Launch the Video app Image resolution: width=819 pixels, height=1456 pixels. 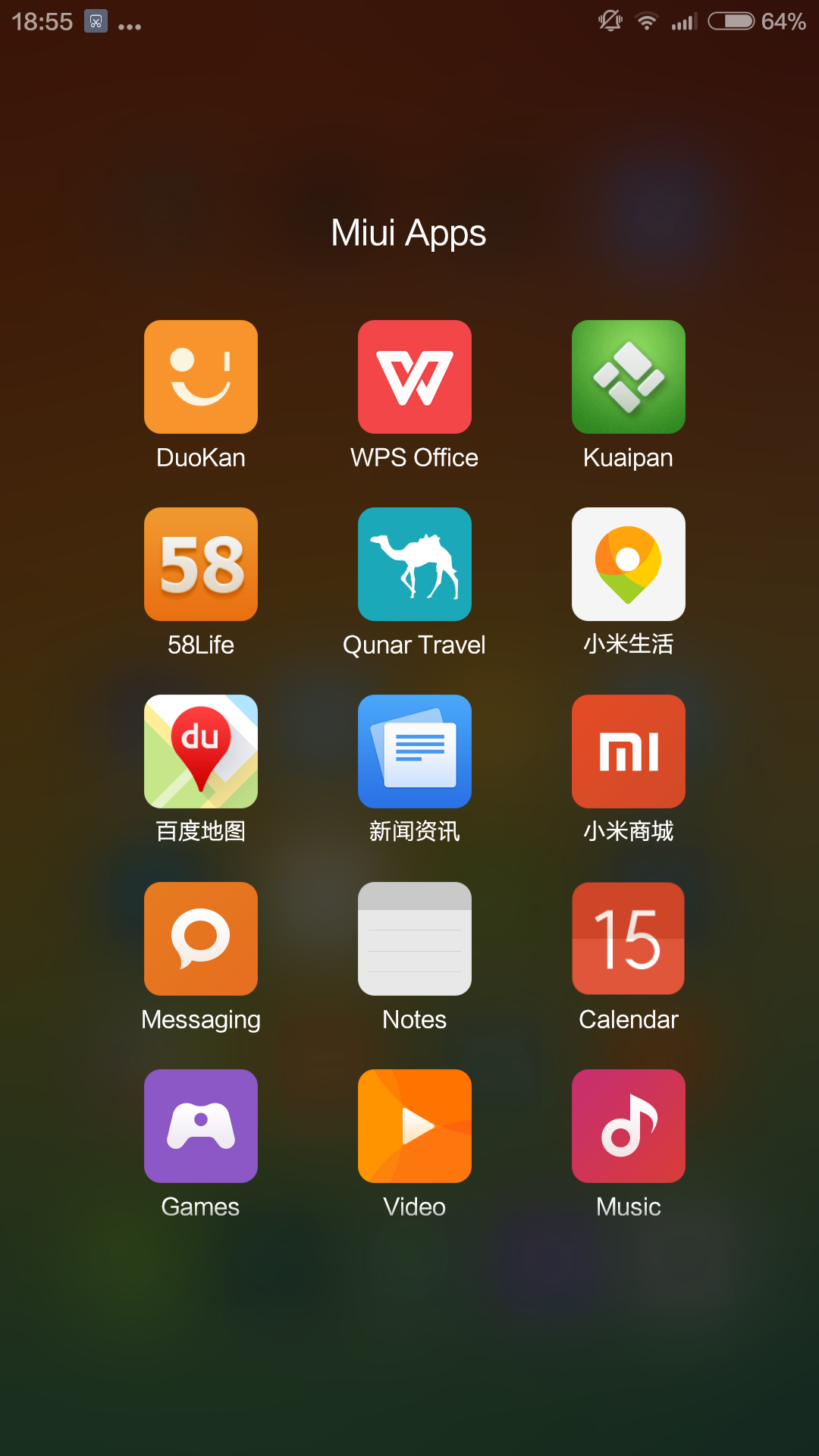[x=415, y=1126]
